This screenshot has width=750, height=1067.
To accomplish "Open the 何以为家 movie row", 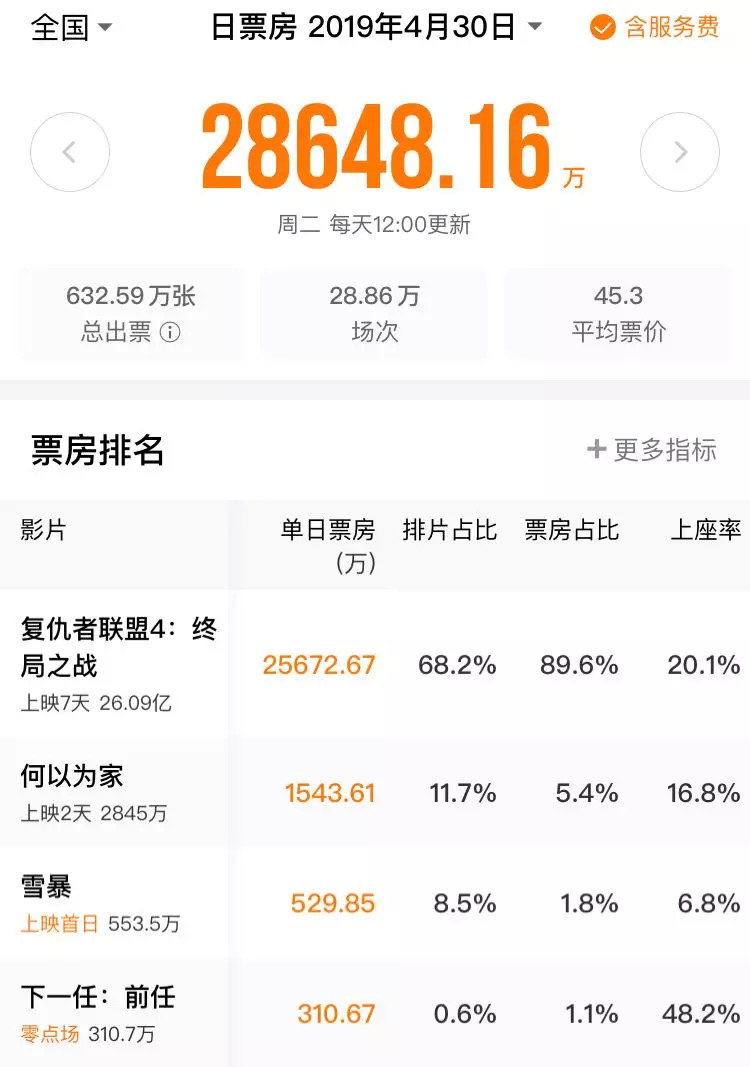I will (x=375, y=793).
